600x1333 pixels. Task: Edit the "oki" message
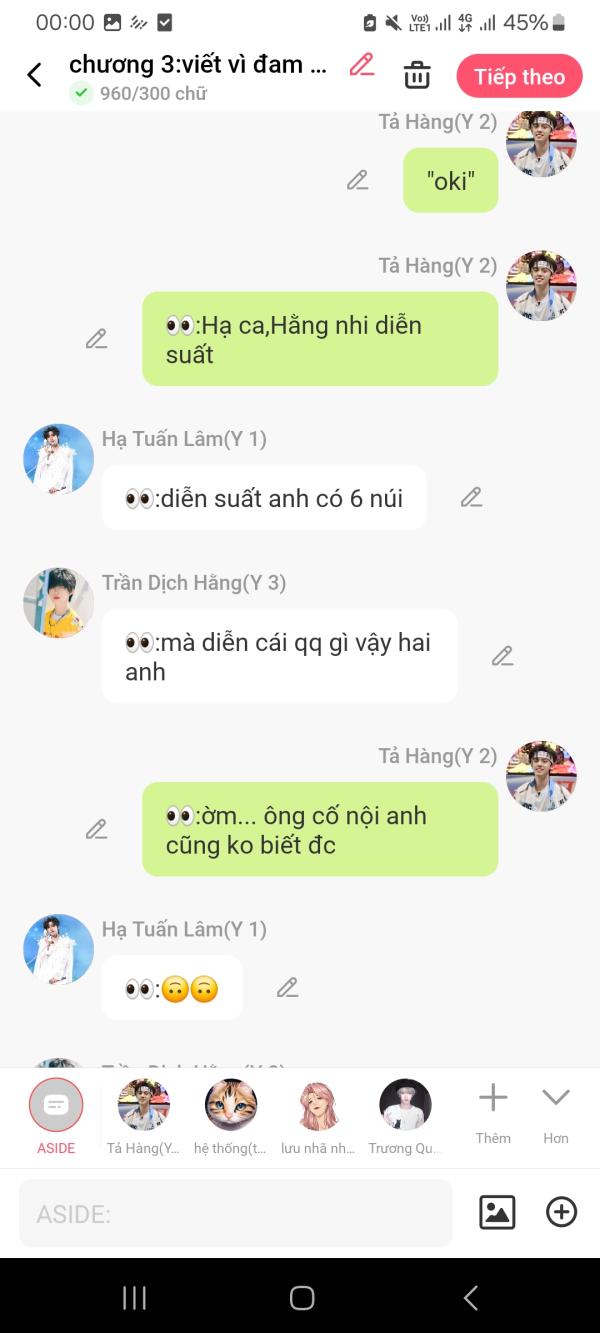pyautogui.click(x=357, y=180)
